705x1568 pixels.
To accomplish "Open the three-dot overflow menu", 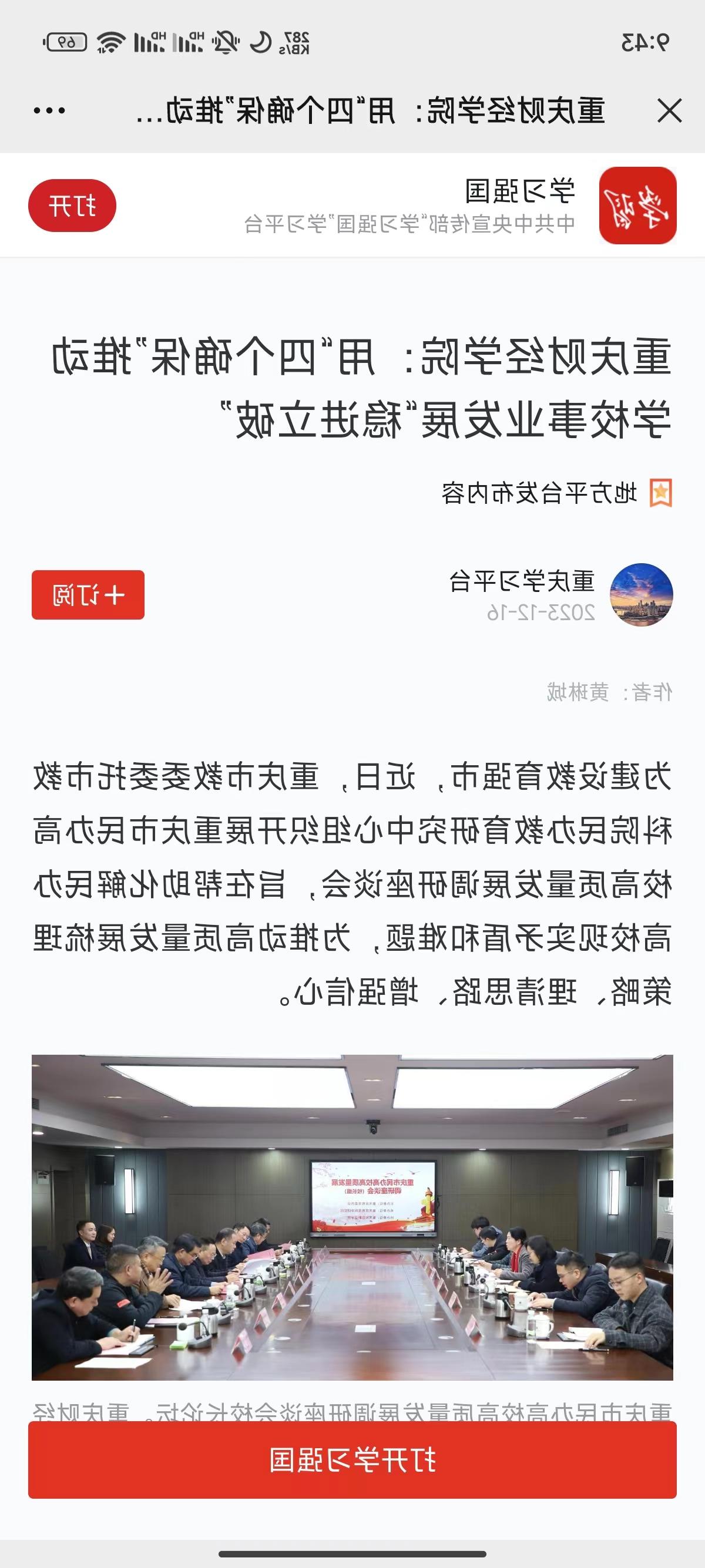I will 49,111.
